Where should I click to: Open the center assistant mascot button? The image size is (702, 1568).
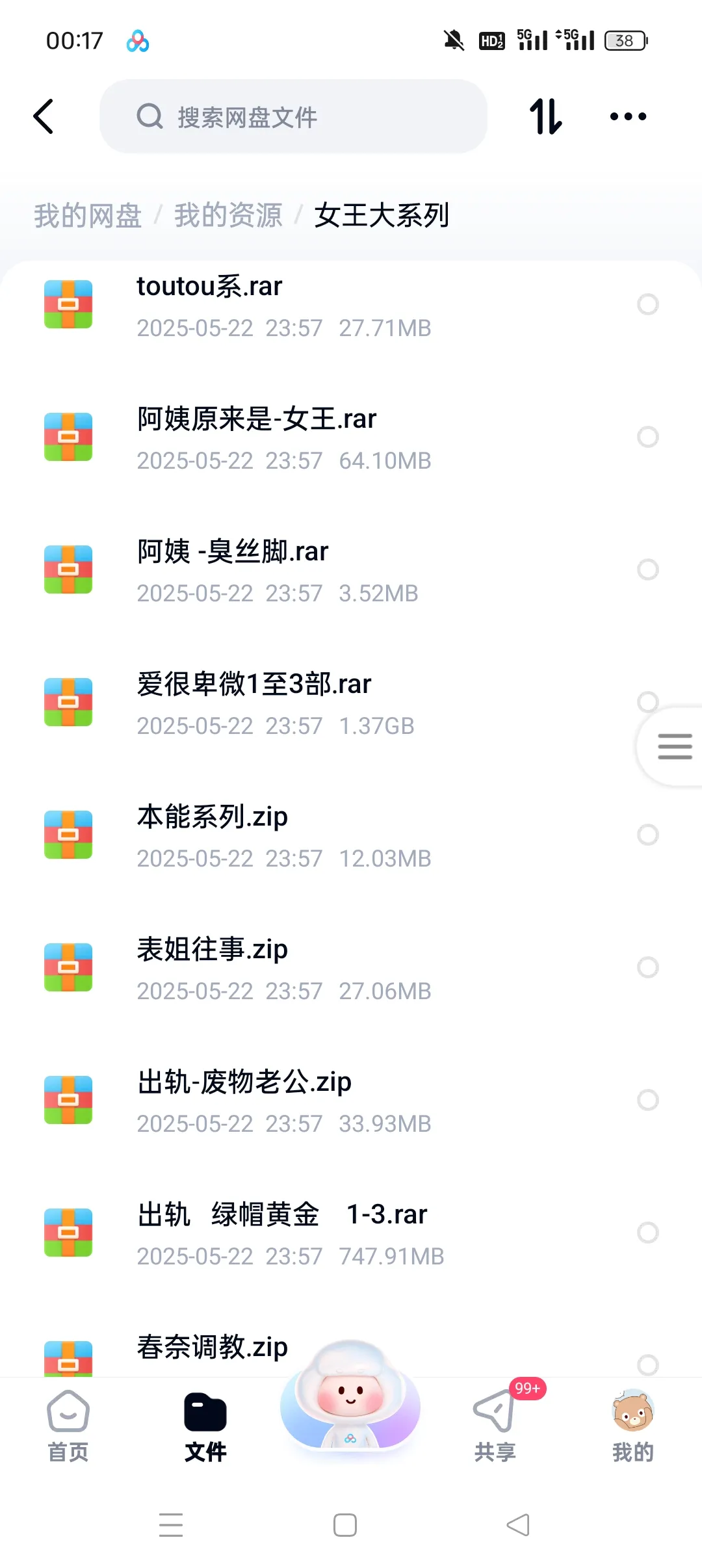click(350, 1398)
